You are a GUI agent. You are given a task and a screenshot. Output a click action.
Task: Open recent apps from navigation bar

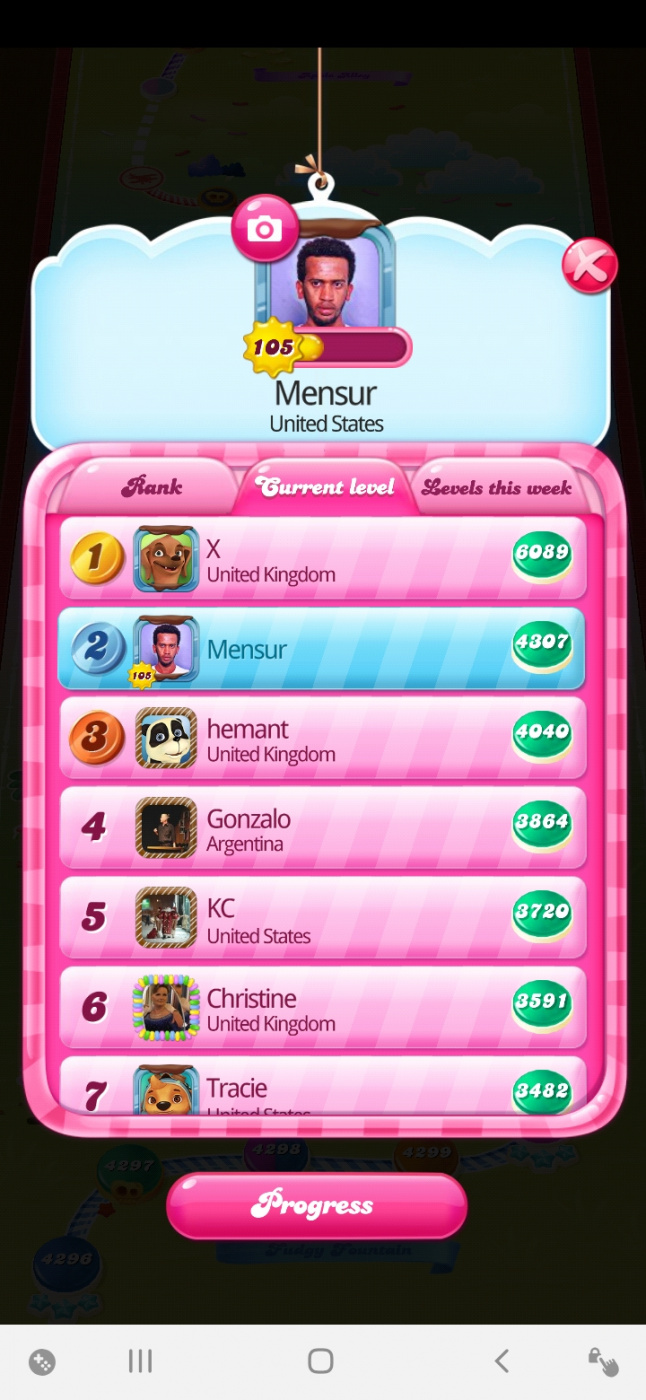pyautogui.click(x=140, y=1361)
